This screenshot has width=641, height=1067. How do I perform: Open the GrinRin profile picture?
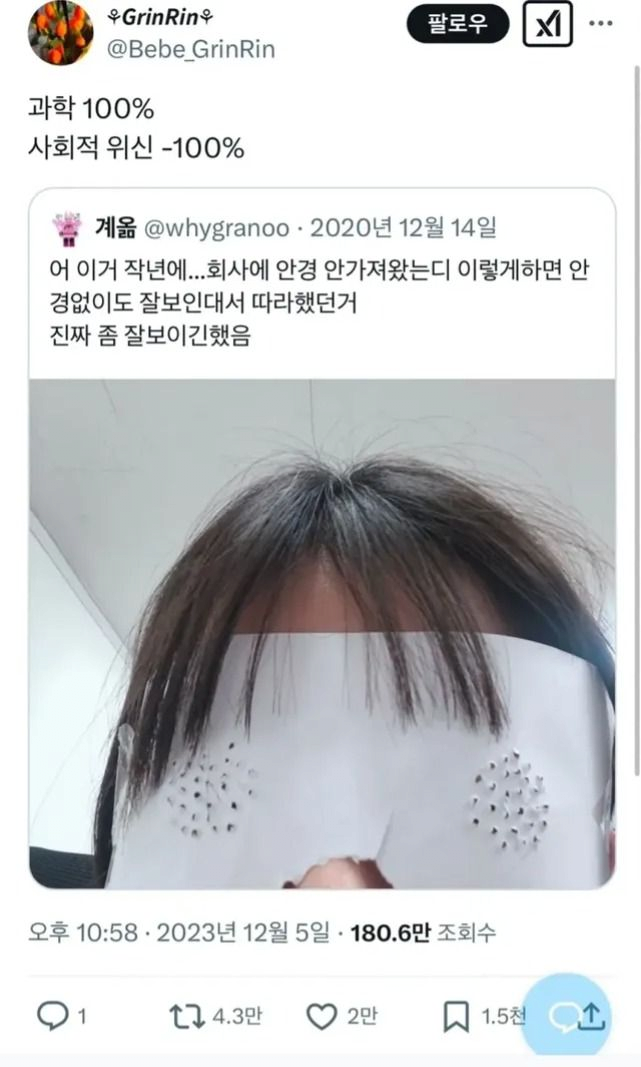click(60, 31)
